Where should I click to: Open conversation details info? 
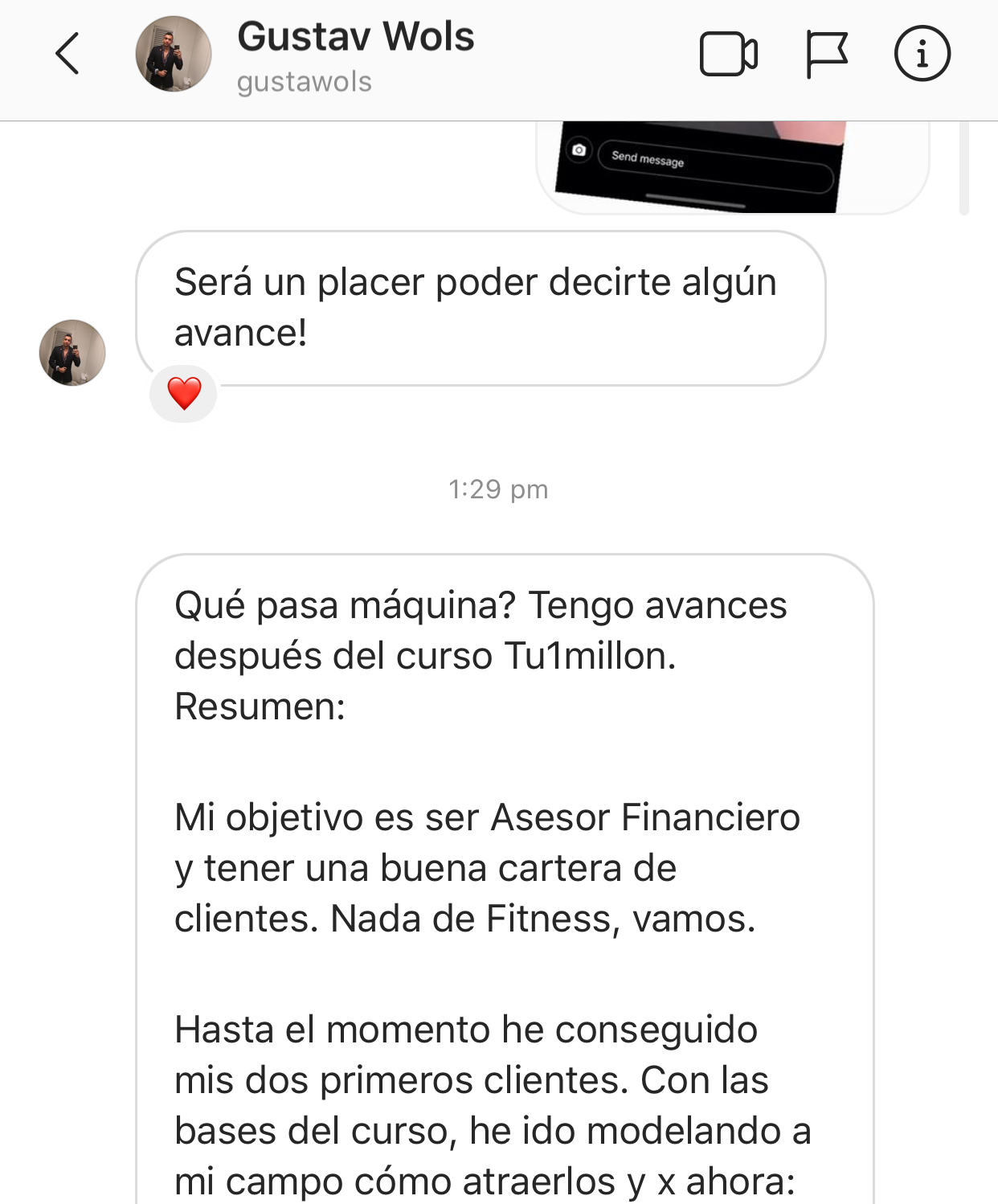(922, 54)
